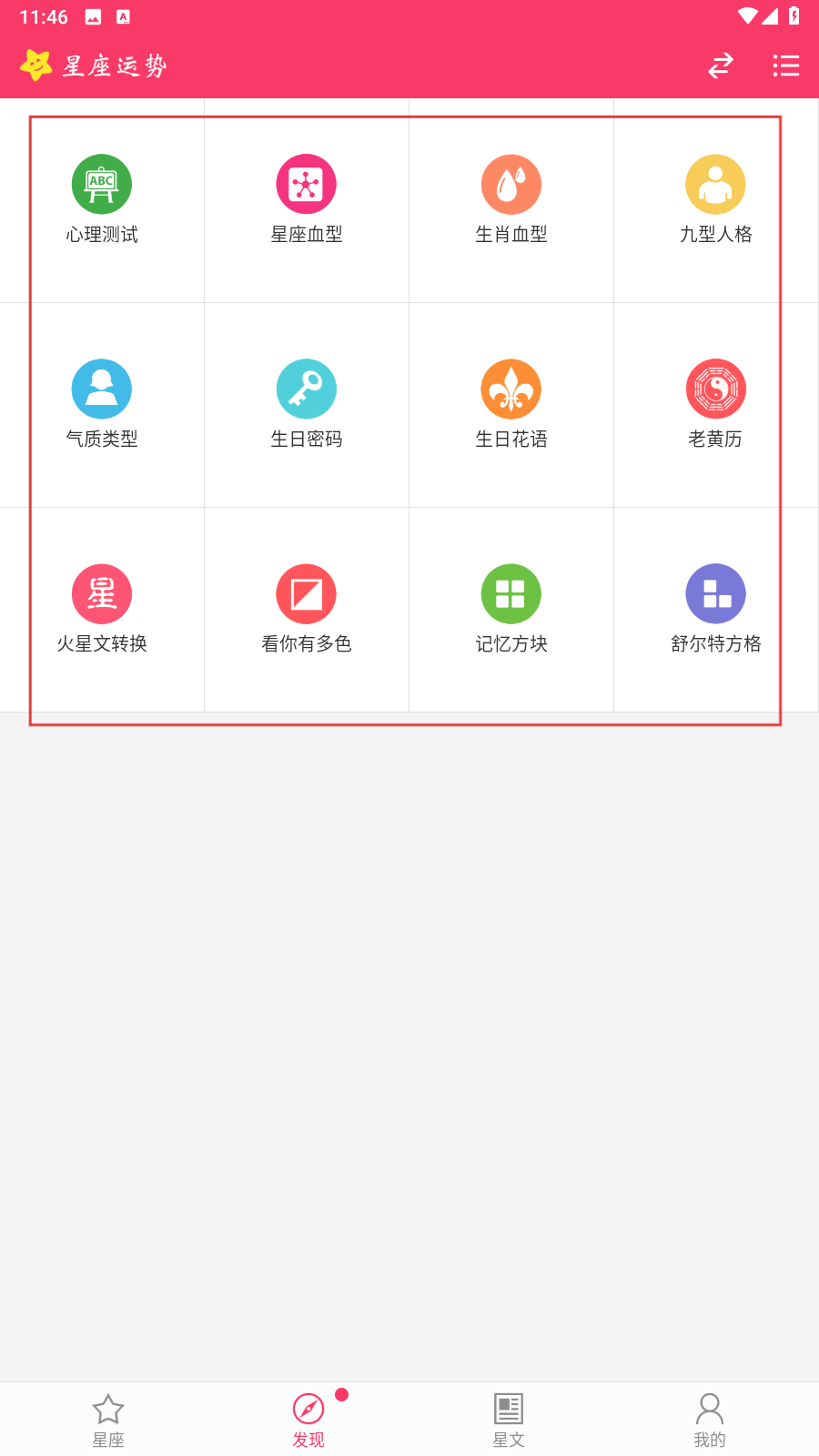Open 老黄历 almanac tile
The height and width of the screenshot is (1456, 819).
716,405
